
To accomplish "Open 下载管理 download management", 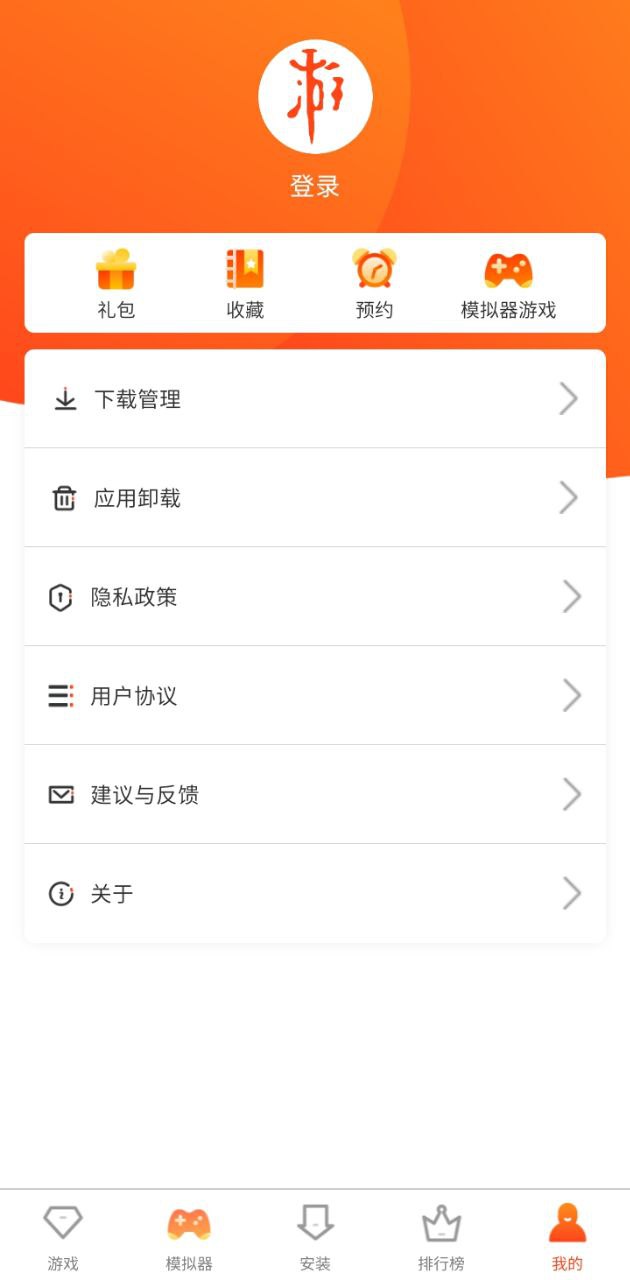I will 315,399.
